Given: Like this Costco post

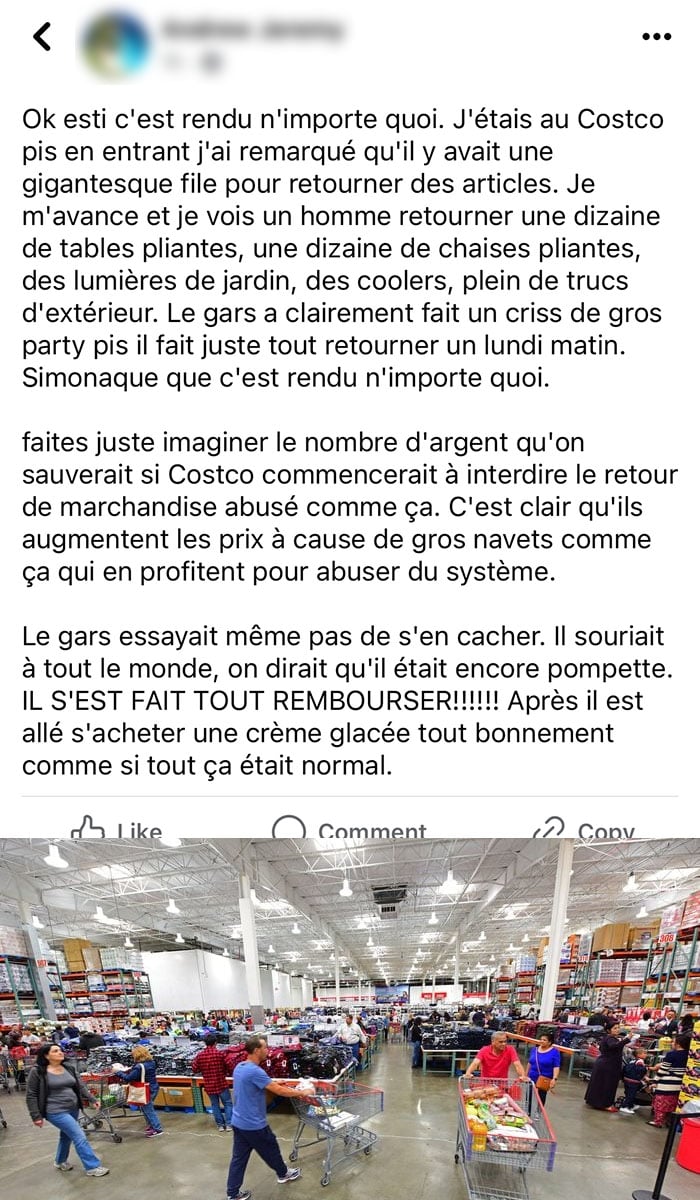Looking at the screenshot, I should pos(117,828).
